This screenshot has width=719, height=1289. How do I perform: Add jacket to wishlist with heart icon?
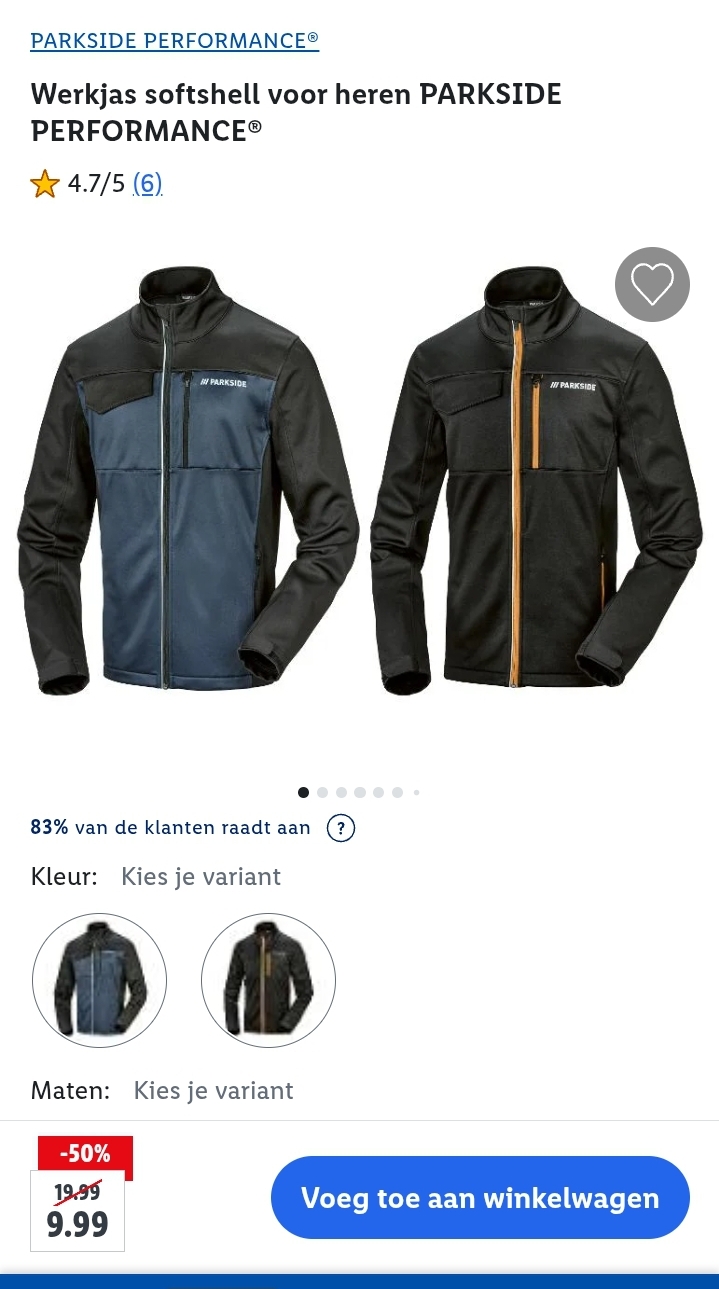(652, 285)
